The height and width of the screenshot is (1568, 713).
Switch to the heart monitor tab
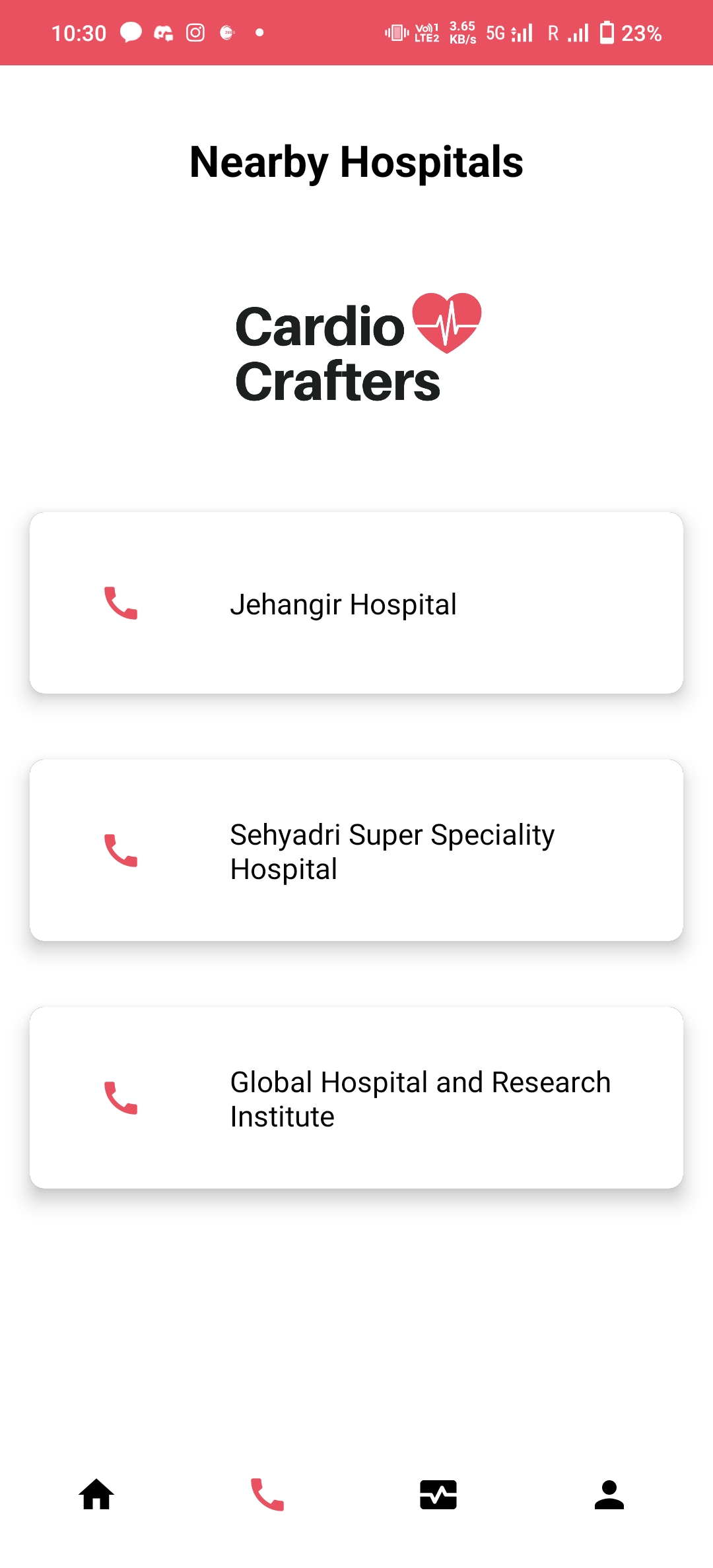tap(438, 1495)
